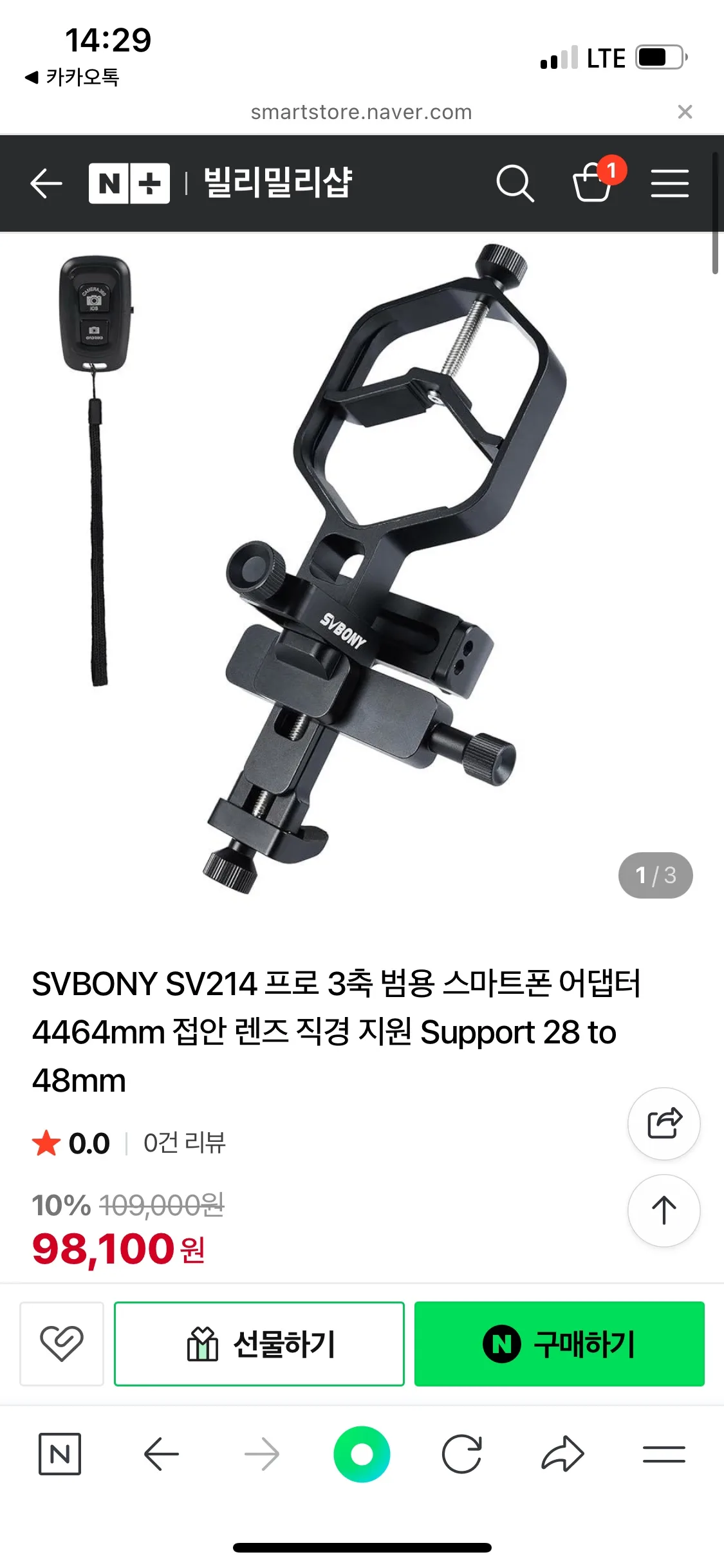The height and width of the screenshot is (1568, 724).
Task: Navigate back in browser toolbar
Action: 161,1454
